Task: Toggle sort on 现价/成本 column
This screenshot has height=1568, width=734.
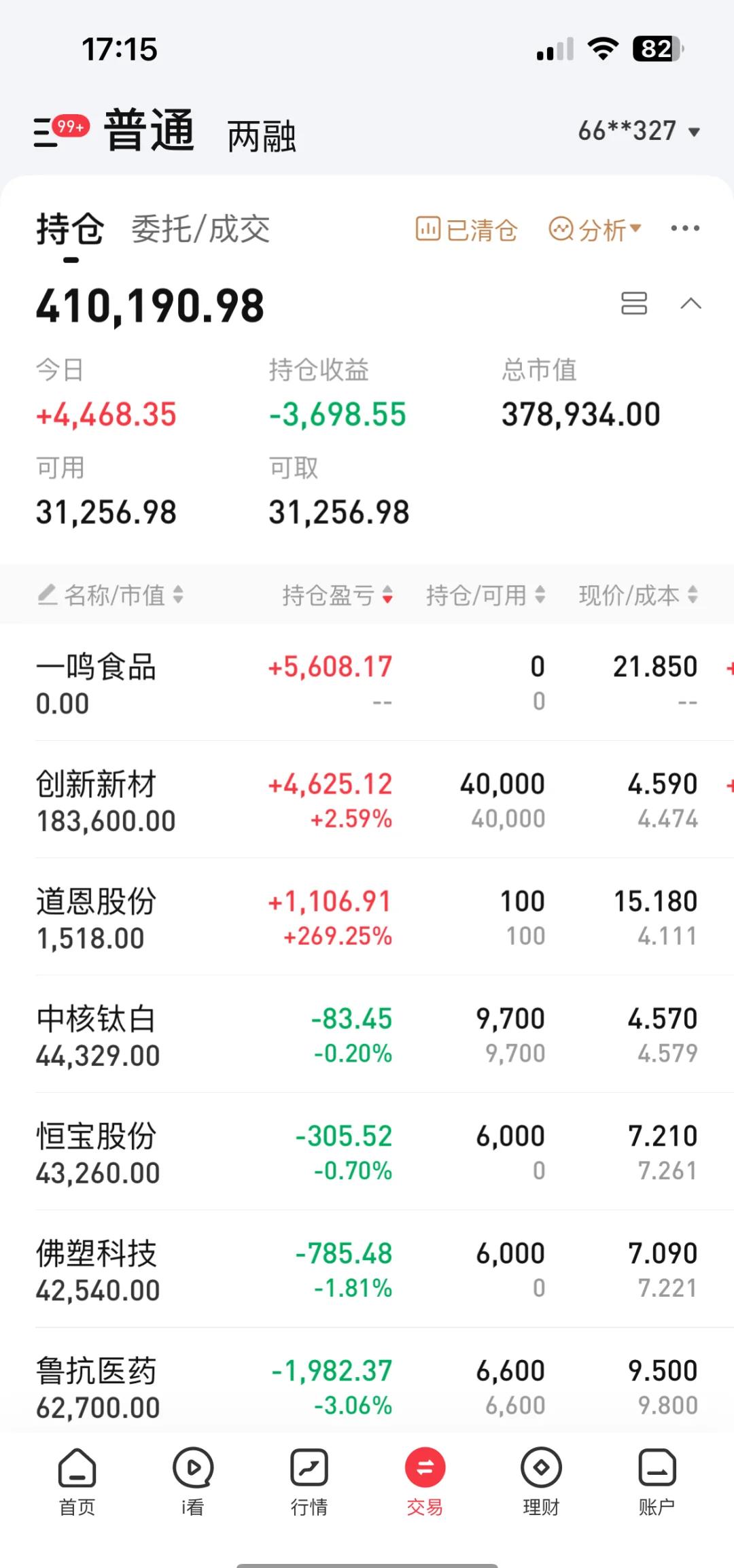Action: click(x=635, y=594)
